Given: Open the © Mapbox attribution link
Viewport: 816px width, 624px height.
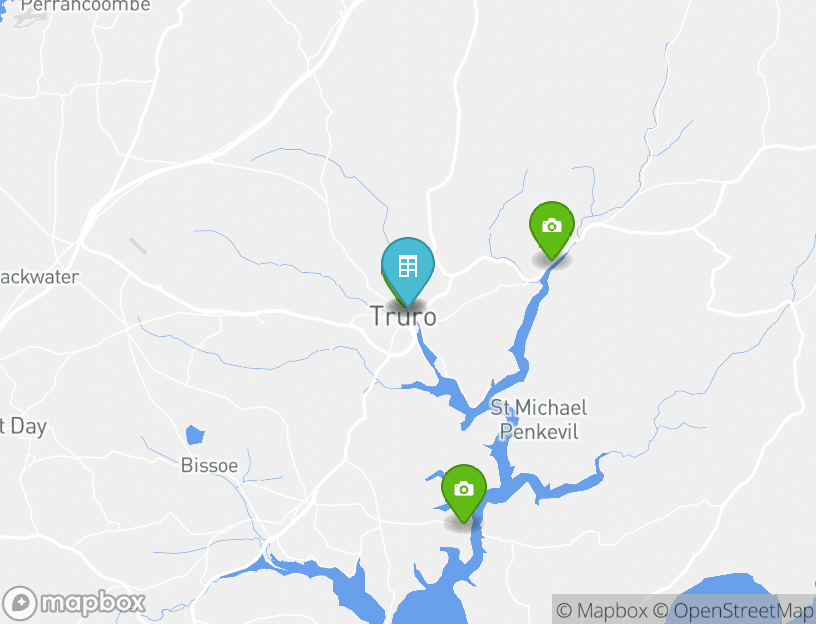Looking at the screenshot, I should [x=602, y=610].
